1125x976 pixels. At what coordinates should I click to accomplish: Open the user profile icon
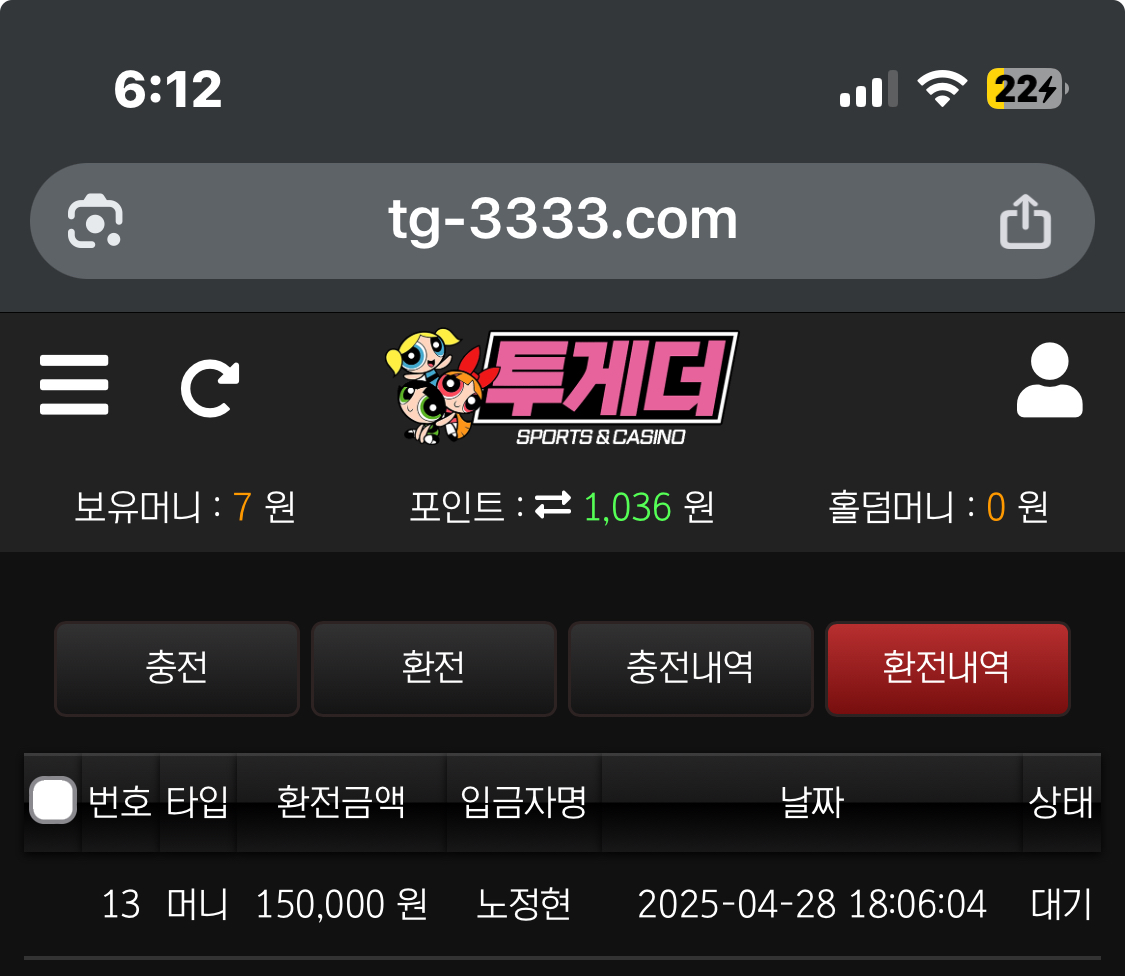tap(1049, 381)
